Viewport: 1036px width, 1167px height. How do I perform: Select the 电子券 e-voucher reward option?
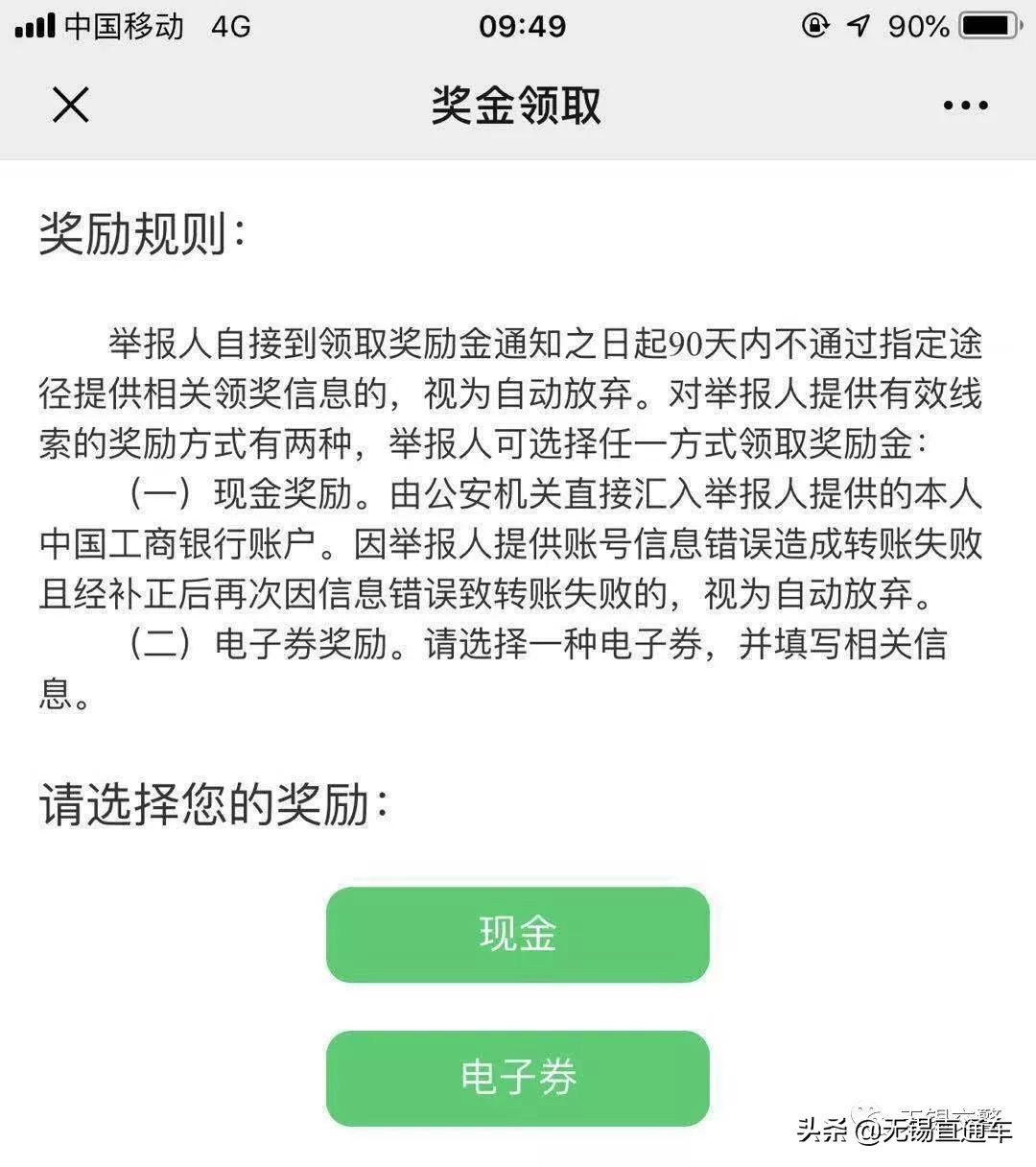pyautogui.click(x=517, y=1078)
